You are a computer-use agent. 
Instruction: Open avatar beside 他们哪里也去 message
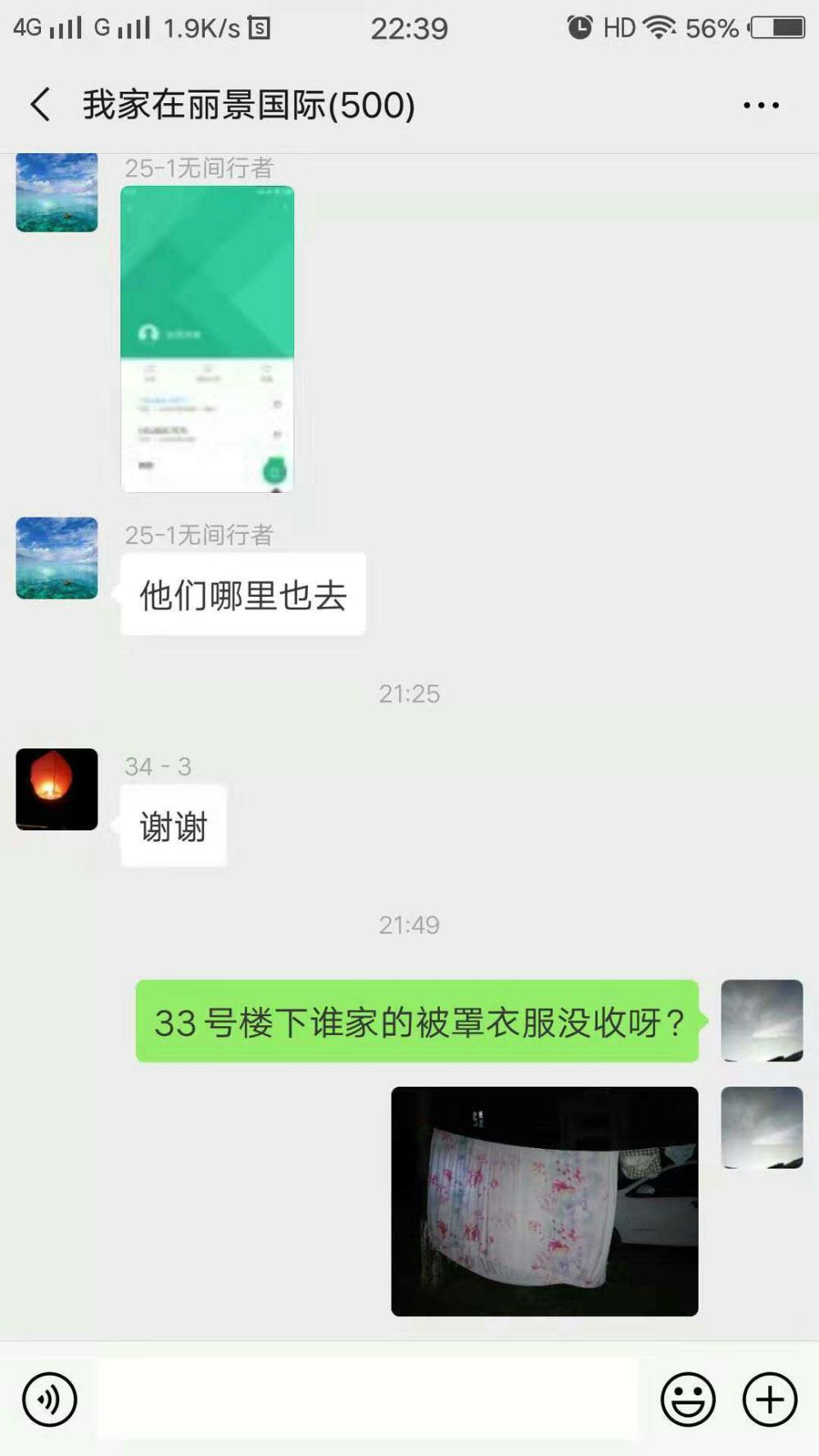click(x=57, y=558)
